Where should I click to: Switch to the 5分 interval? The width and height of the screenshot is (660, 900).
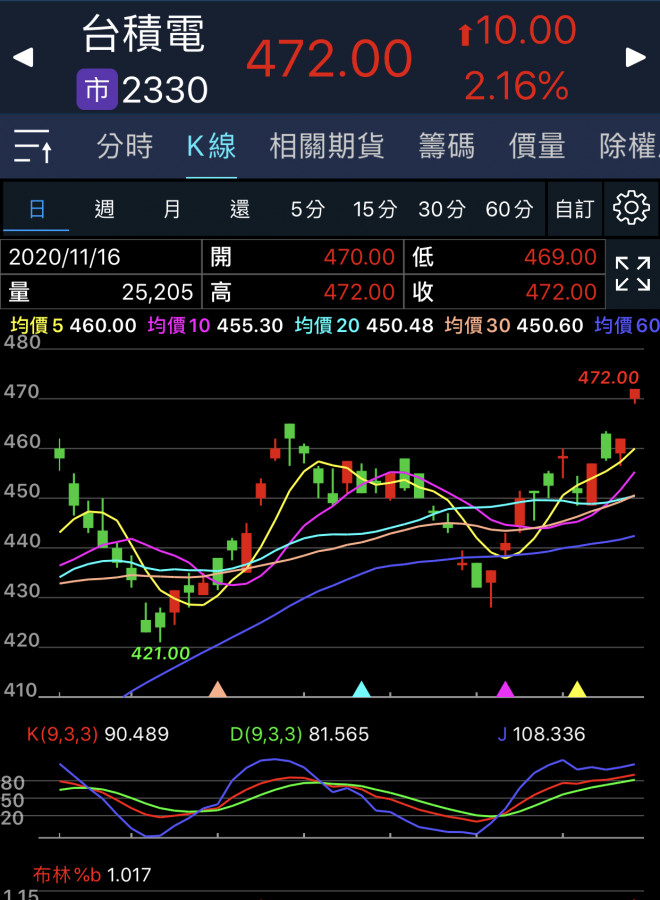308,209
